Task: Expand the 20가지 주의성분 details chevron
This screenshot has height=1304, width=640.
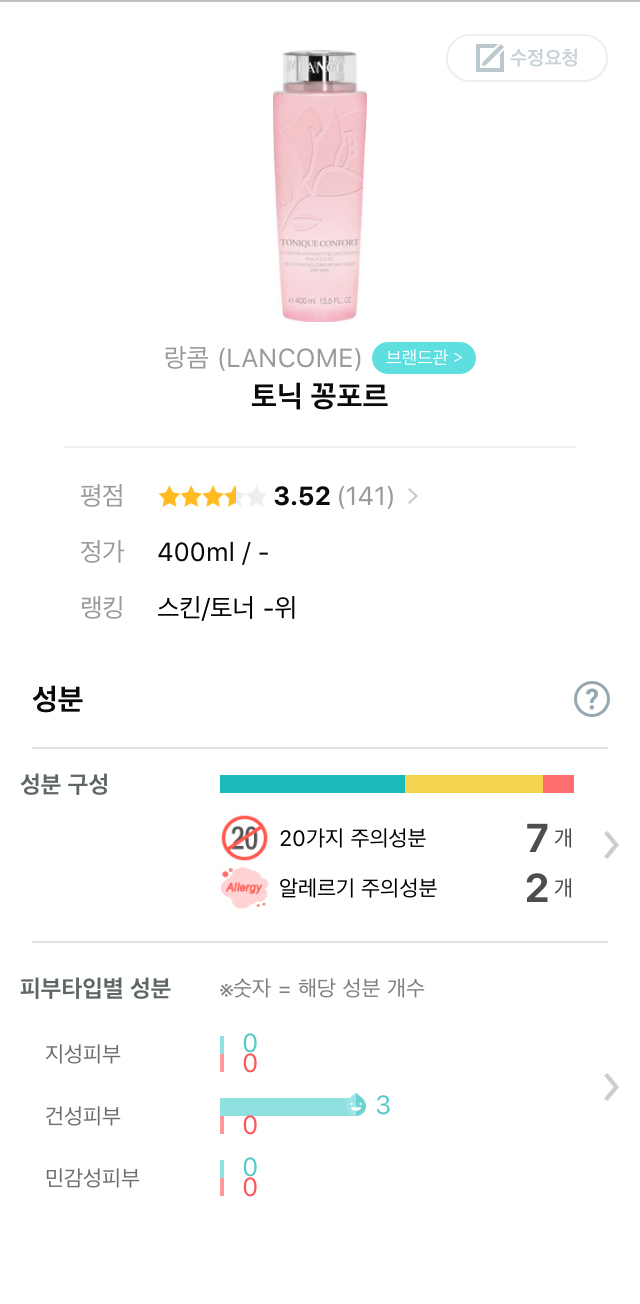Action: coord(612,846)
